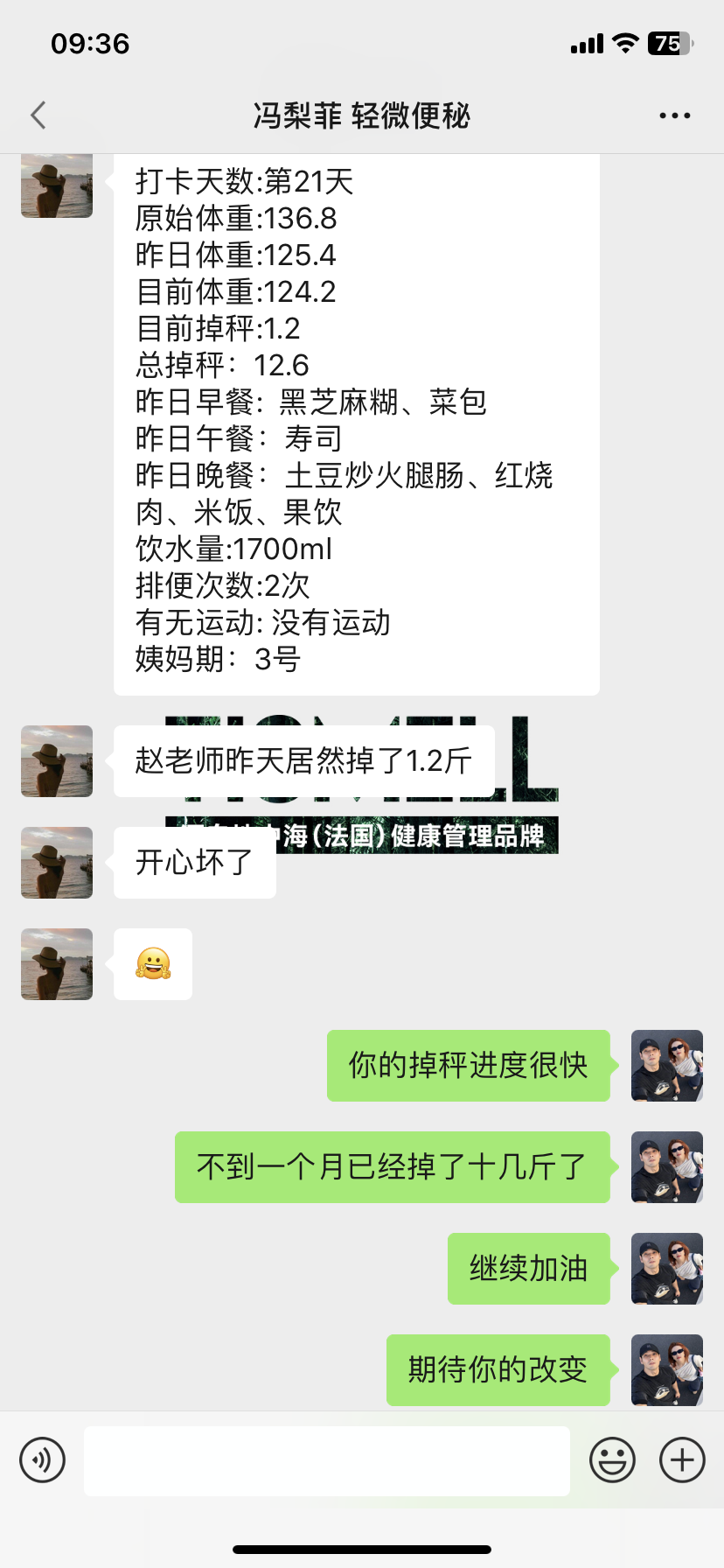The height and width of the screenshot is (1568, 724).
Task: Open the chat info three-dot menu
Action: coord(674,115)
